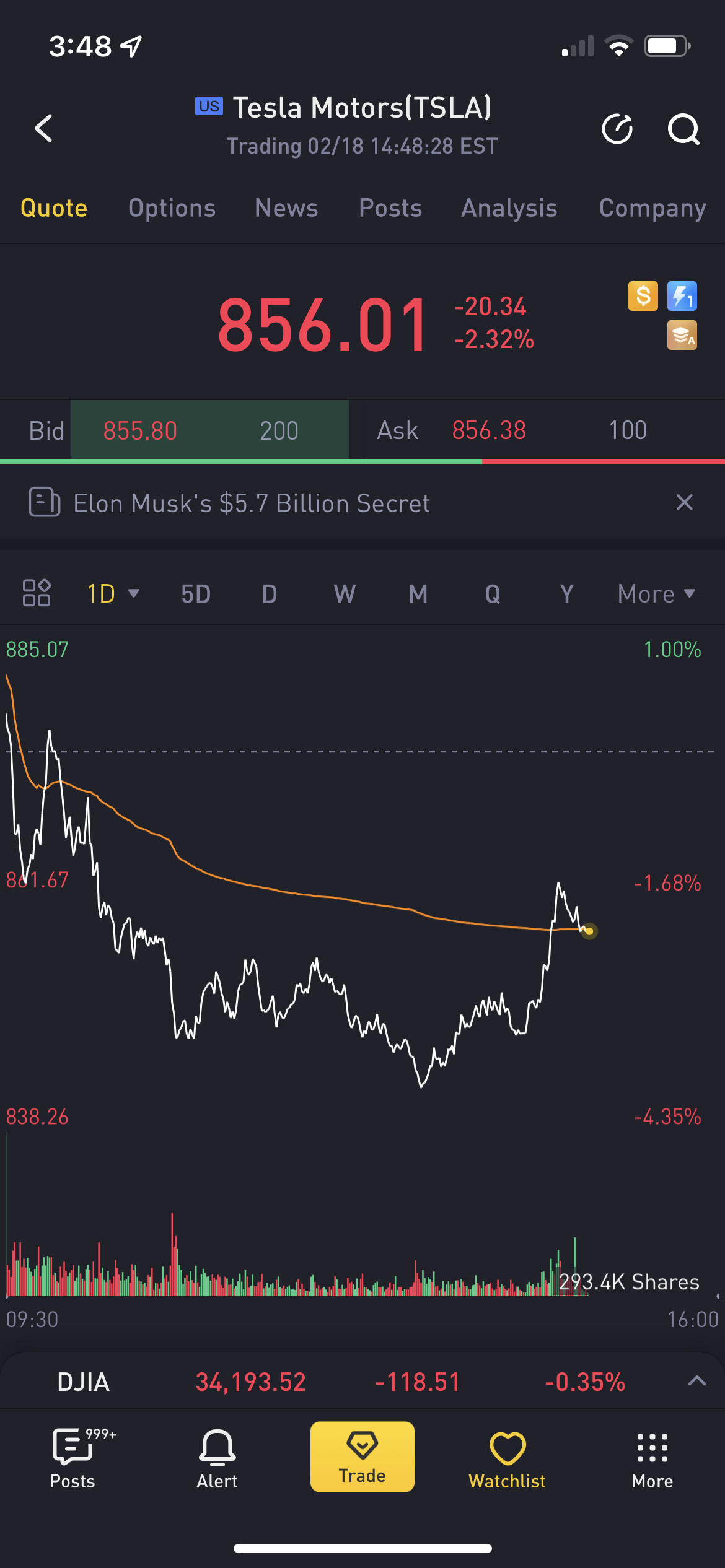Tap the yellow Trade button
The height and width of the screenshot is (1568, 725).
click(362, 1457)
